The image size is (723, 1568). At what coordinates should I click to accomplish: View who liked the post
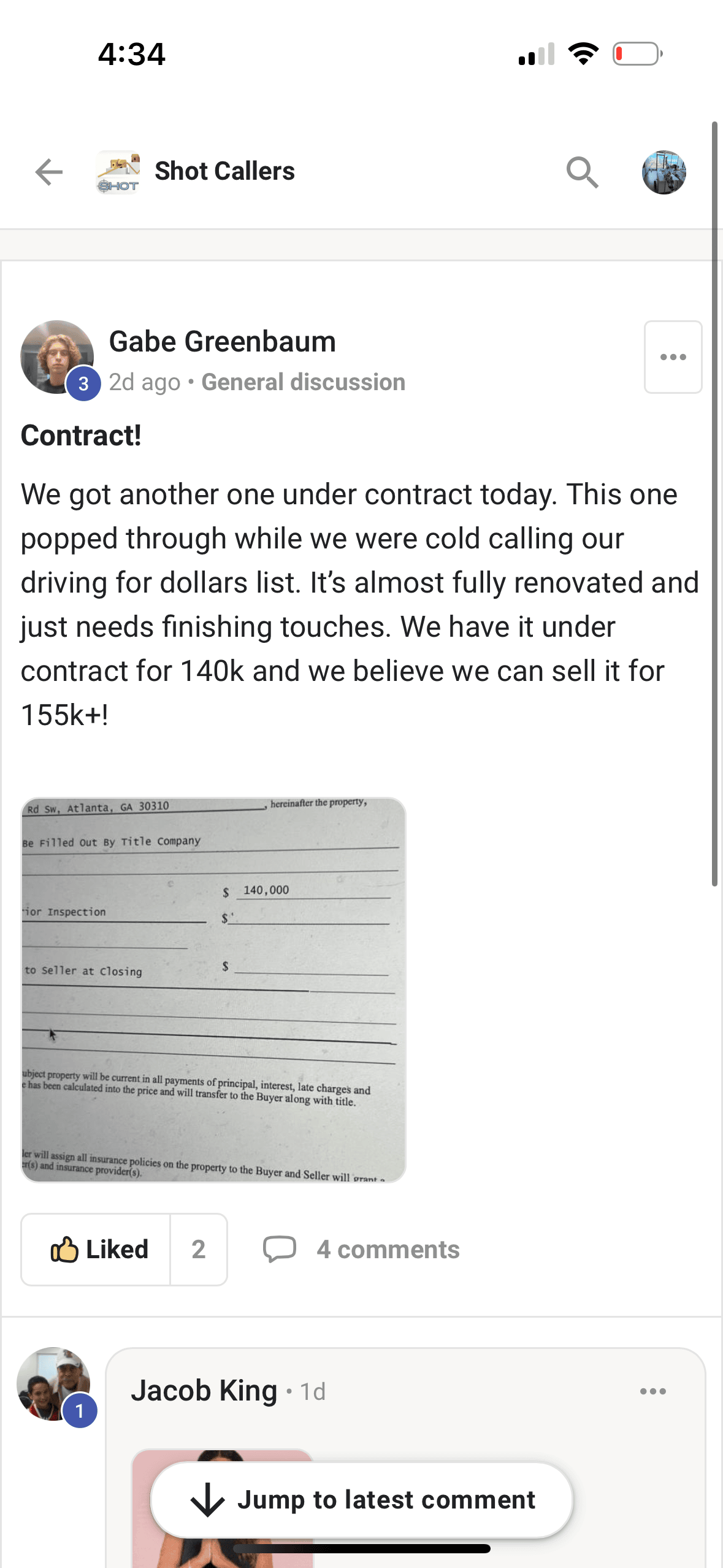(x=198, y=1249)
